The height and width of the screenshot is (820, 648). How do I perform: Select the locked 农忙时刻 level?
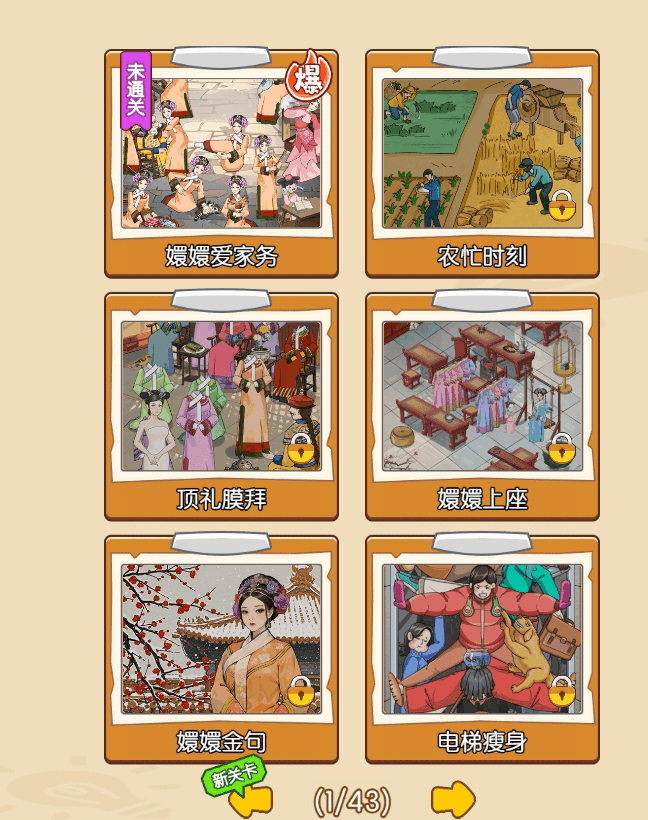coord(482,160)
